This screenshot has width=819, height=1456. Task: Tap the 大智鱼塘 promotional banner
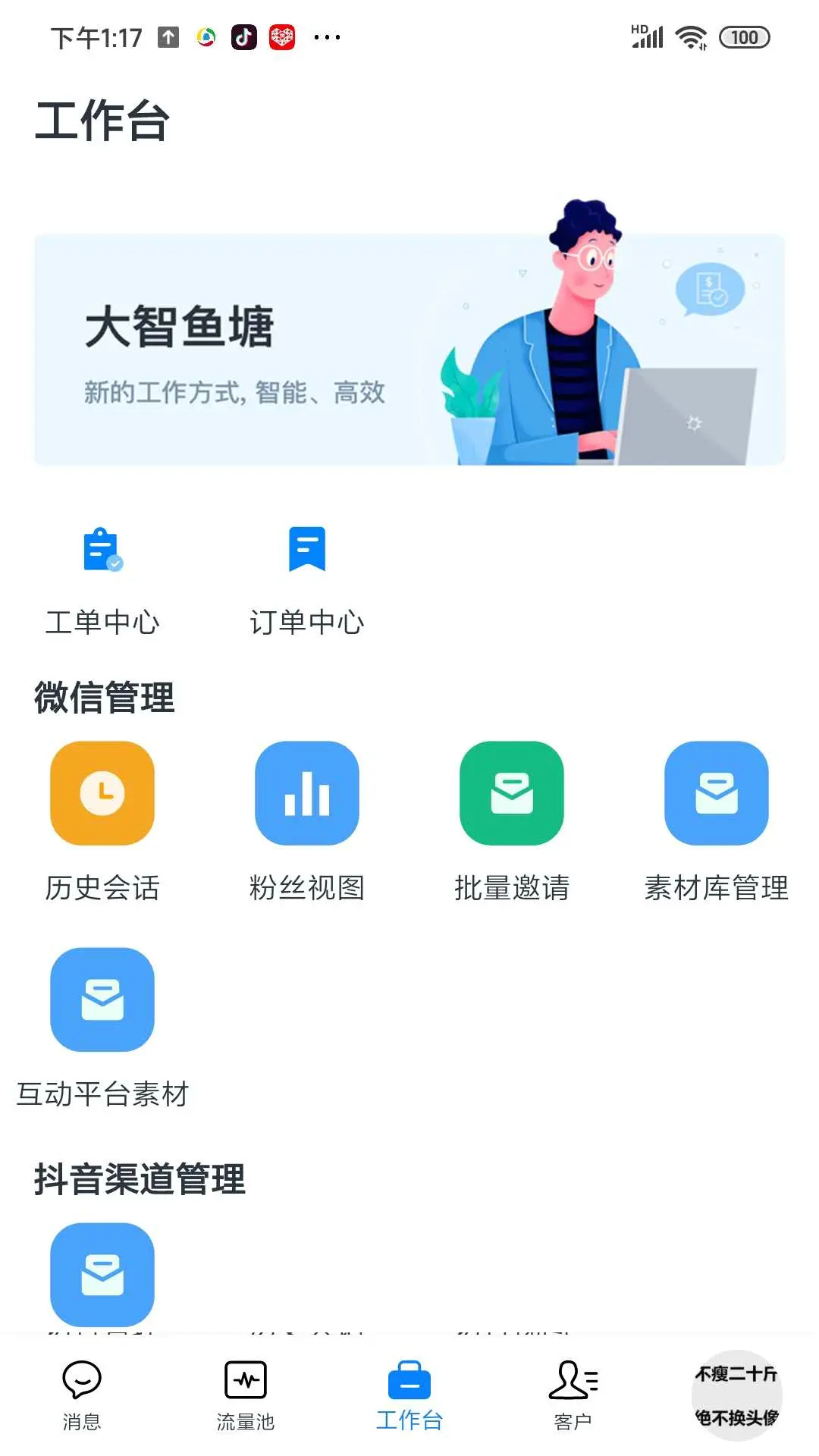click(409, 347)
